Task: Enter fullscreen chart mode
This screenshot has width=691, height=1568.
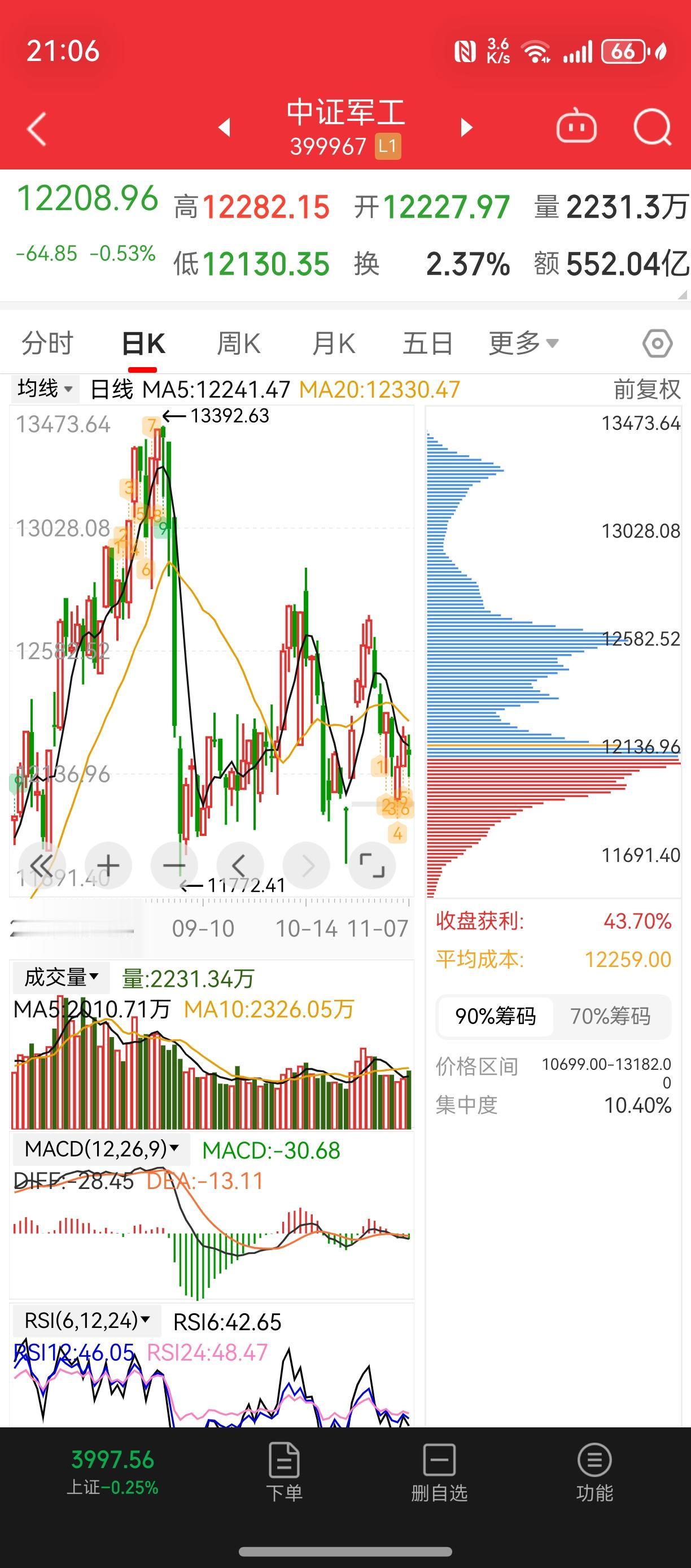Action: point(372,864)
